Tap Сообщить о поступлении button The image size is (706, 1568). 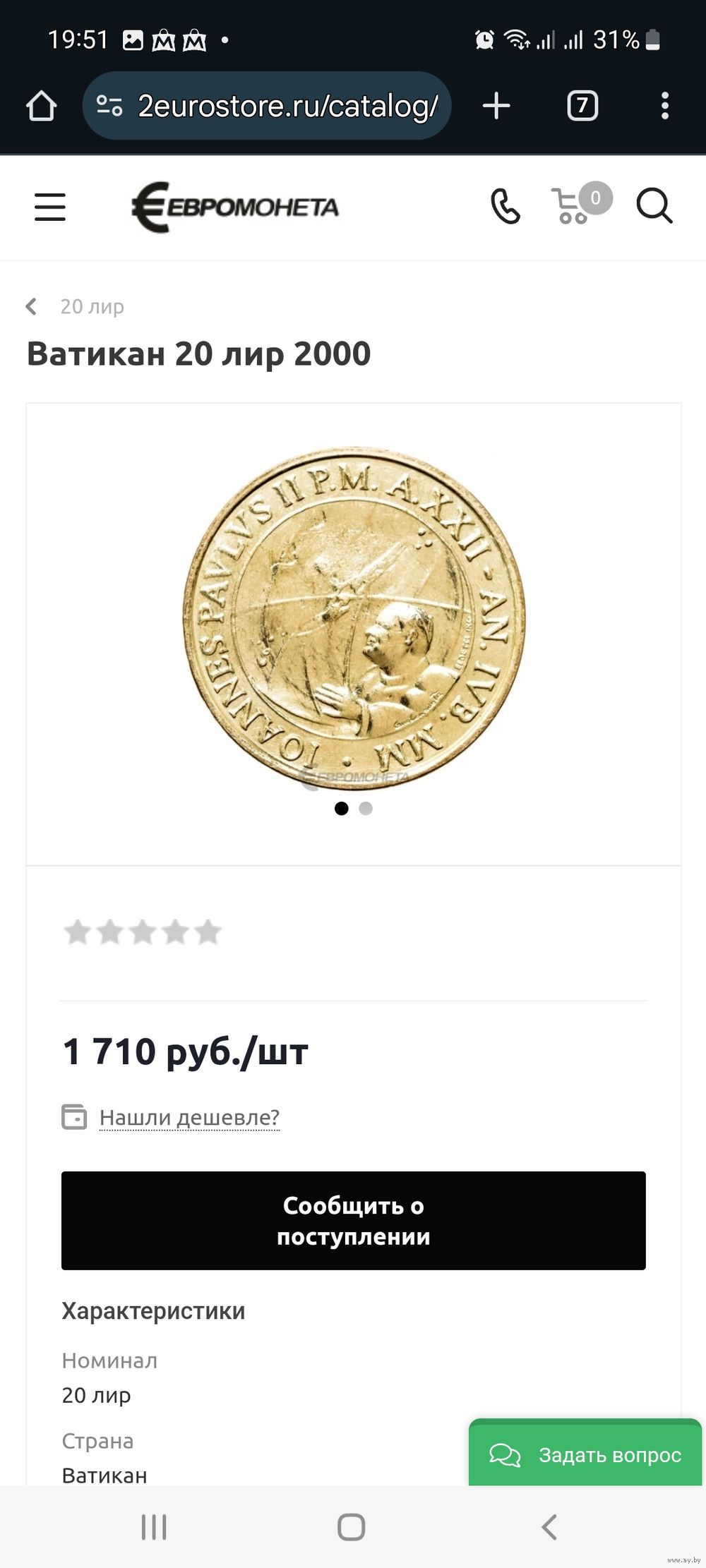[x=354, y=1221]
